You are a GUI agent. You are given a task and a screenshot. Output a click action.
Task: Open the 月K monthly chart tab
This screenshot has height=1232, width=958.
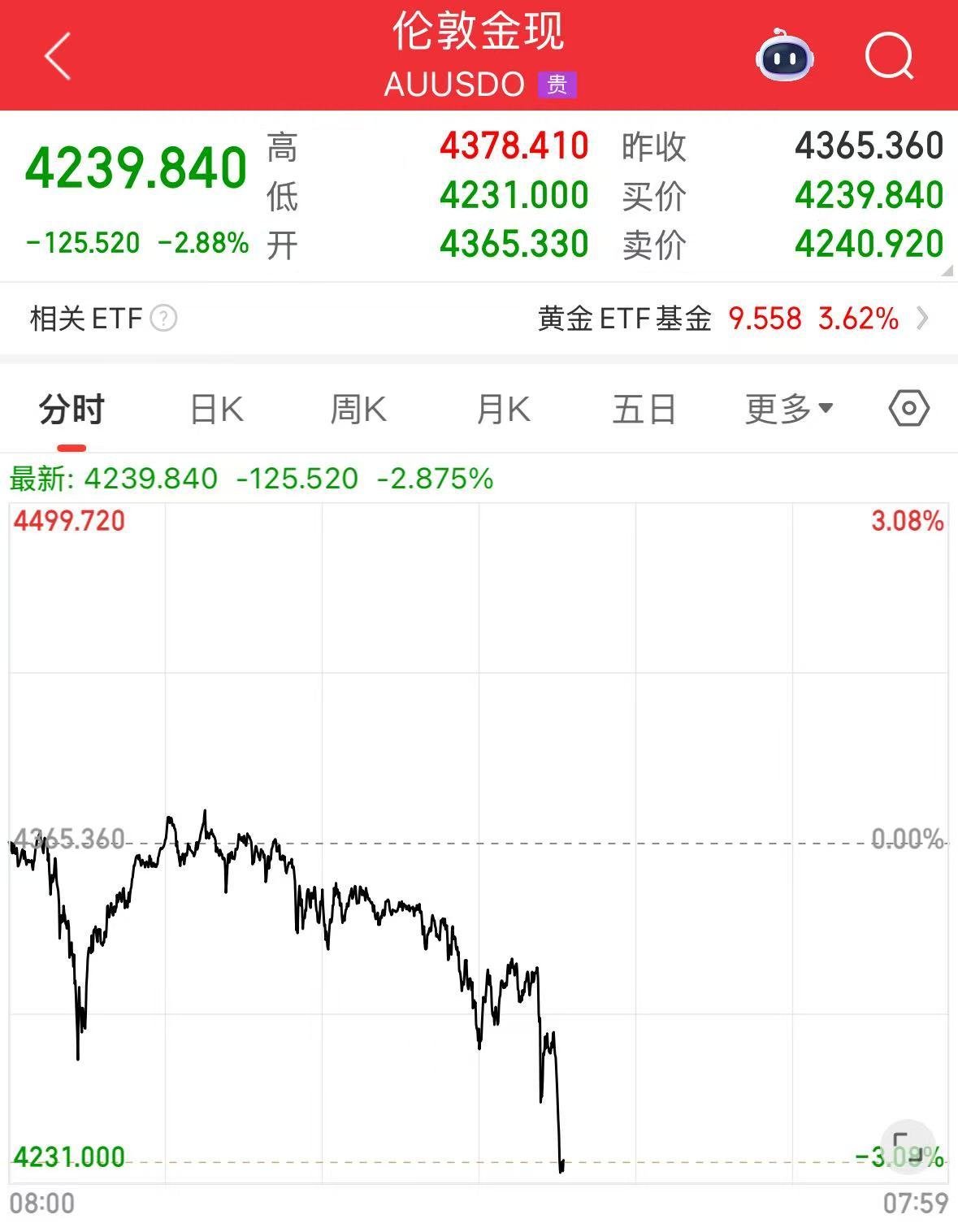pos(502,409)
